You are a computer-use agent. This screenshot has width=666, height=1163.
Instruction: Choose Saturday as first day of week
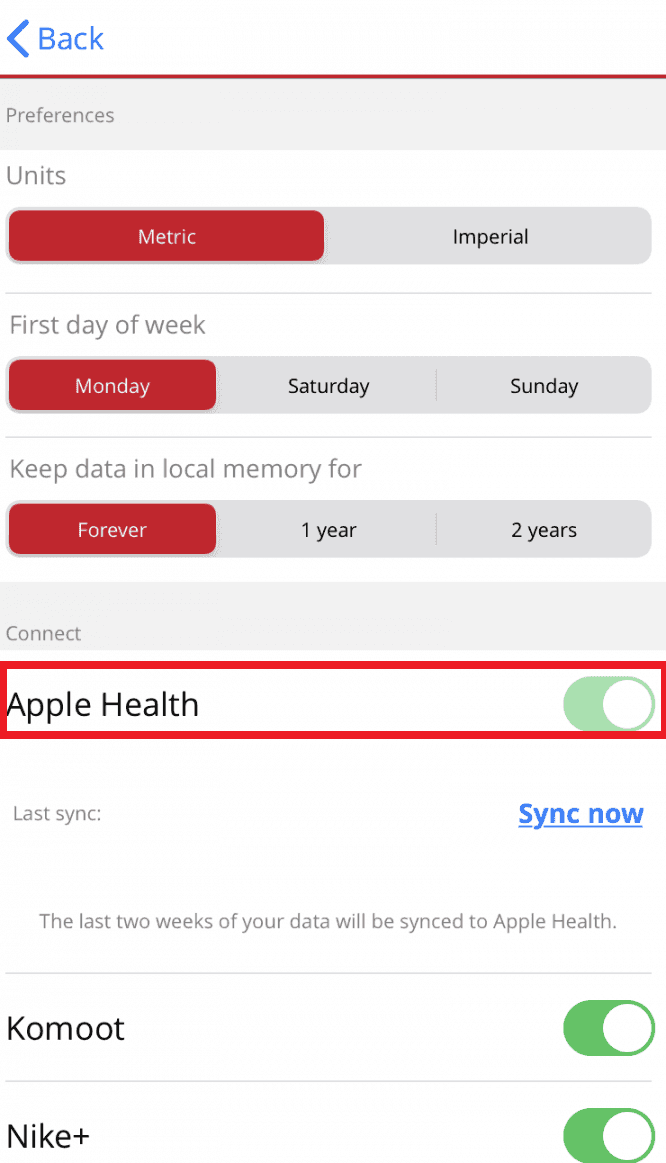coord(328,386)
